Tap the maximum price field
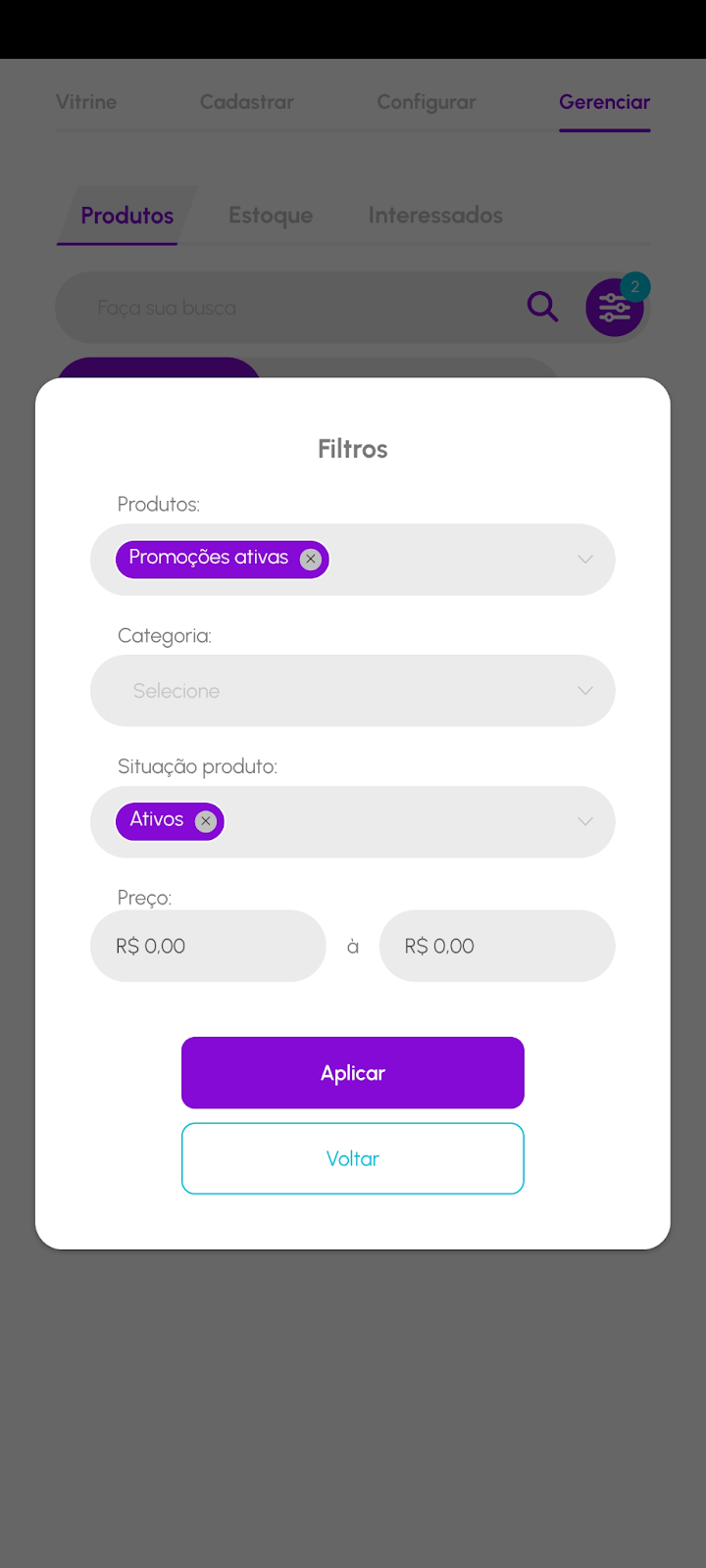706x1568 pixels. click(497, 946)
